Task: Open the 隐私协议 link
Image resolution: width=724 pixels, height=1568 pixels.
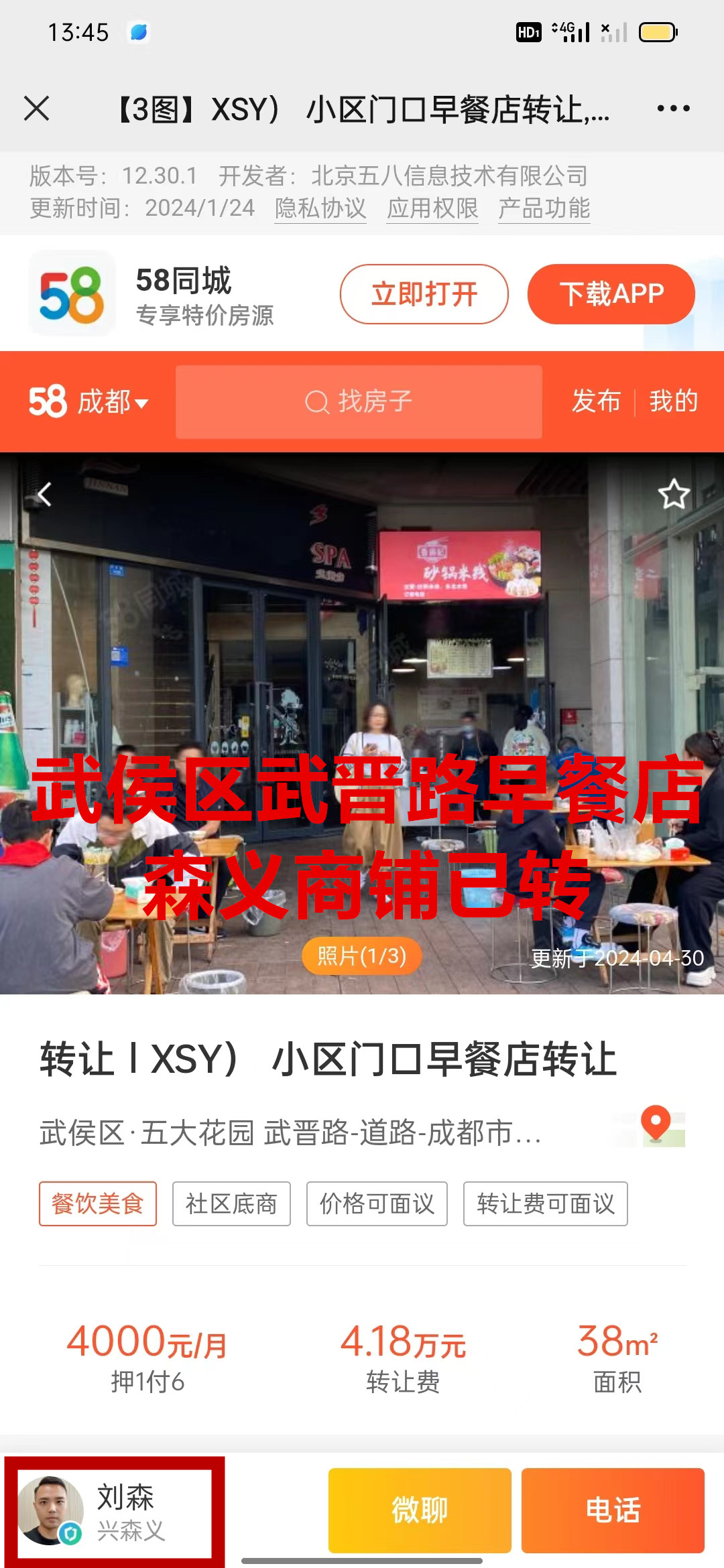Action: [320, 208]
